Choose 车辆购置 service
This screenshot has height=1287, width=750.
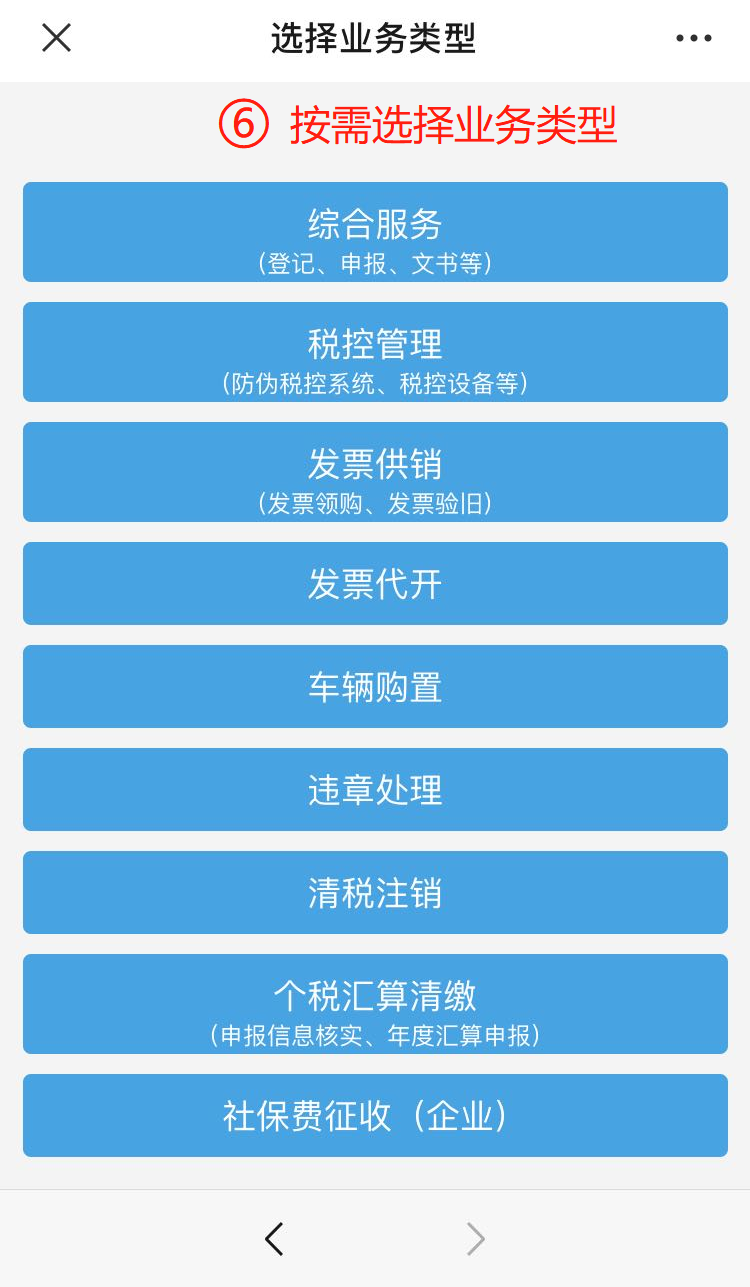pyautogui.click(x=375, y=687)
